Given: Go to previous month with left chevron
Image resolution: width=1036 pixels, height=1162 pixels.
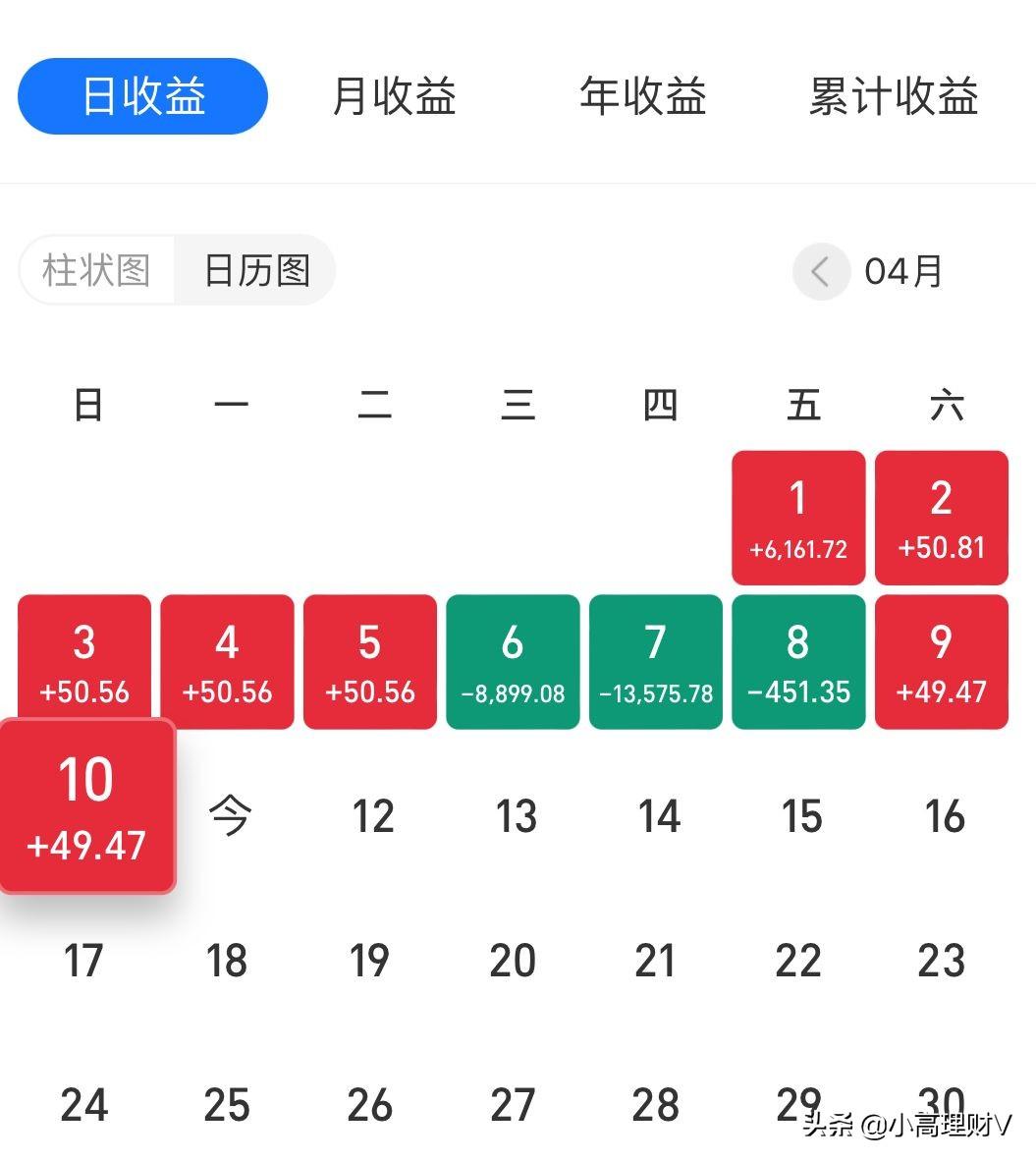Looking at the screenshot, I should tap(820, 271).
